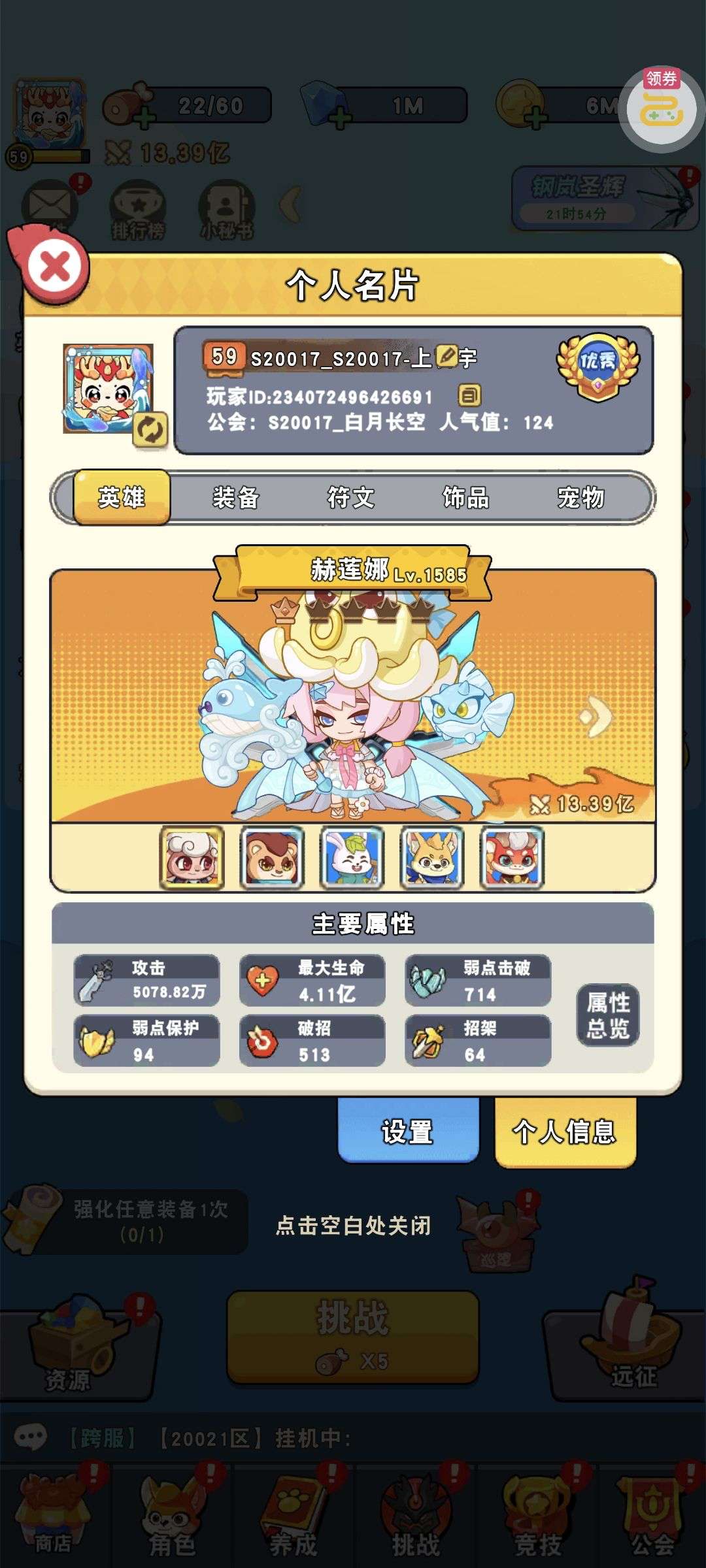Open the 设置 button

408,1131
